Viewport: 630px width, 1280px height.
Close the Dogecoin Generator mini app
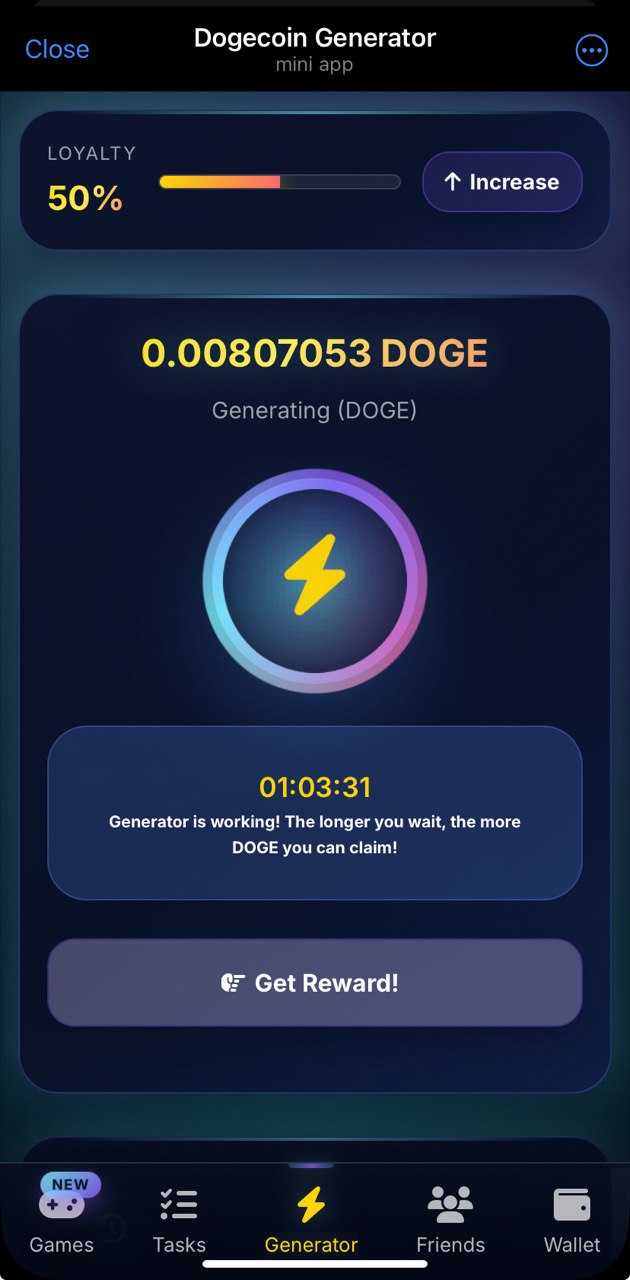click(57, 49)
